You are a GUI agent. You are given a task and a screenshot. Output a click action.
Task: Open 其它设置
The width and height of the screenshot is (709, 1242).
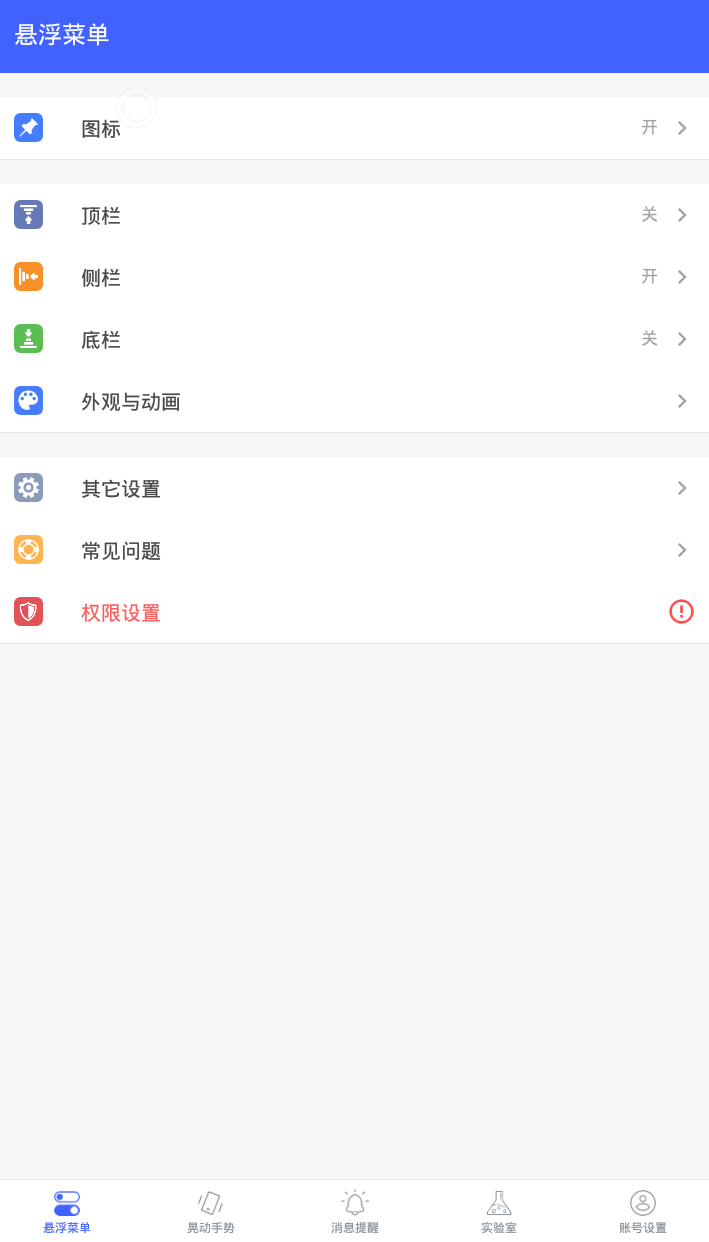pos(354,488)
